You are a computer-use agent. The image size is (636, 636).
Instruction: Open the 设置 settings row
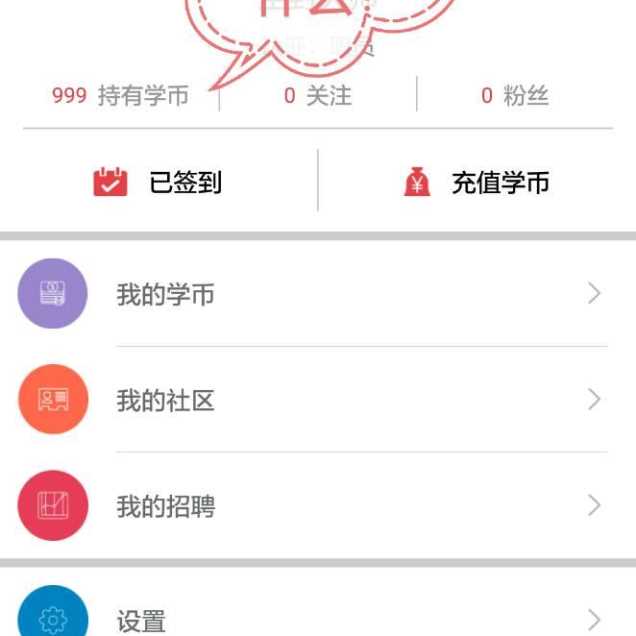[318, 617]
